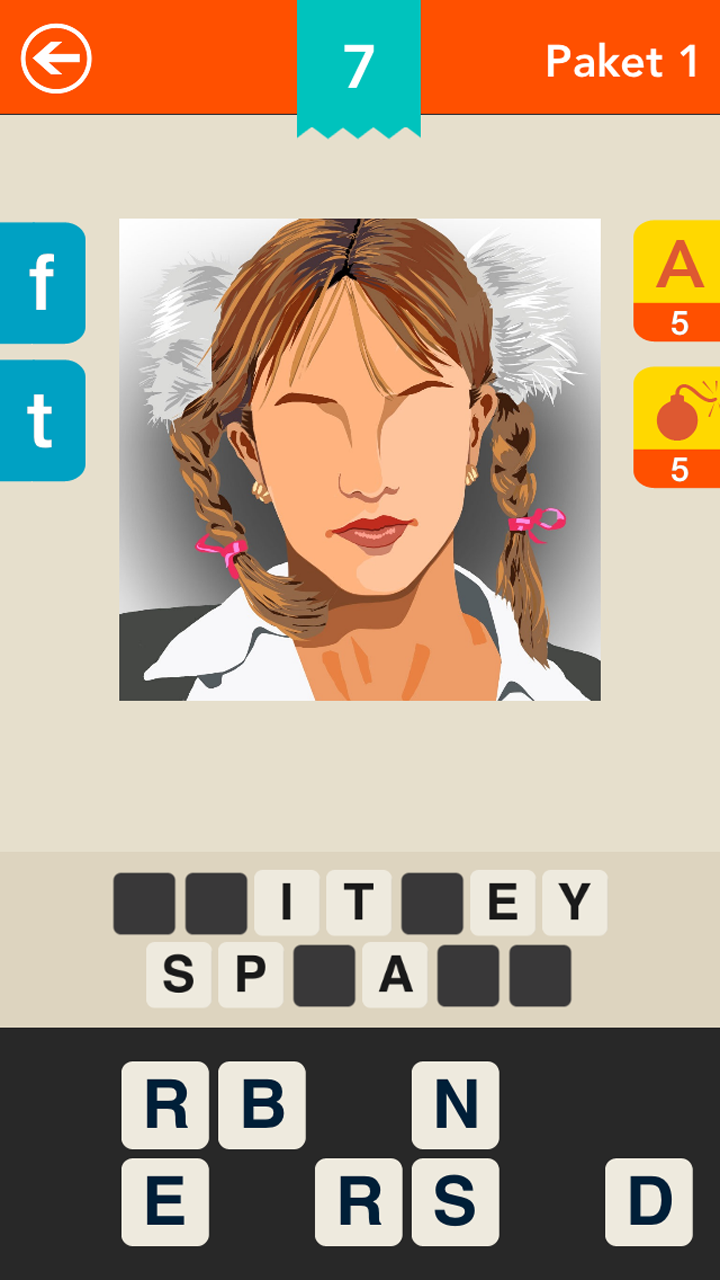Pick letter D from the letter bank
Screen dimensions: 720x1280
coord(649,1201)
